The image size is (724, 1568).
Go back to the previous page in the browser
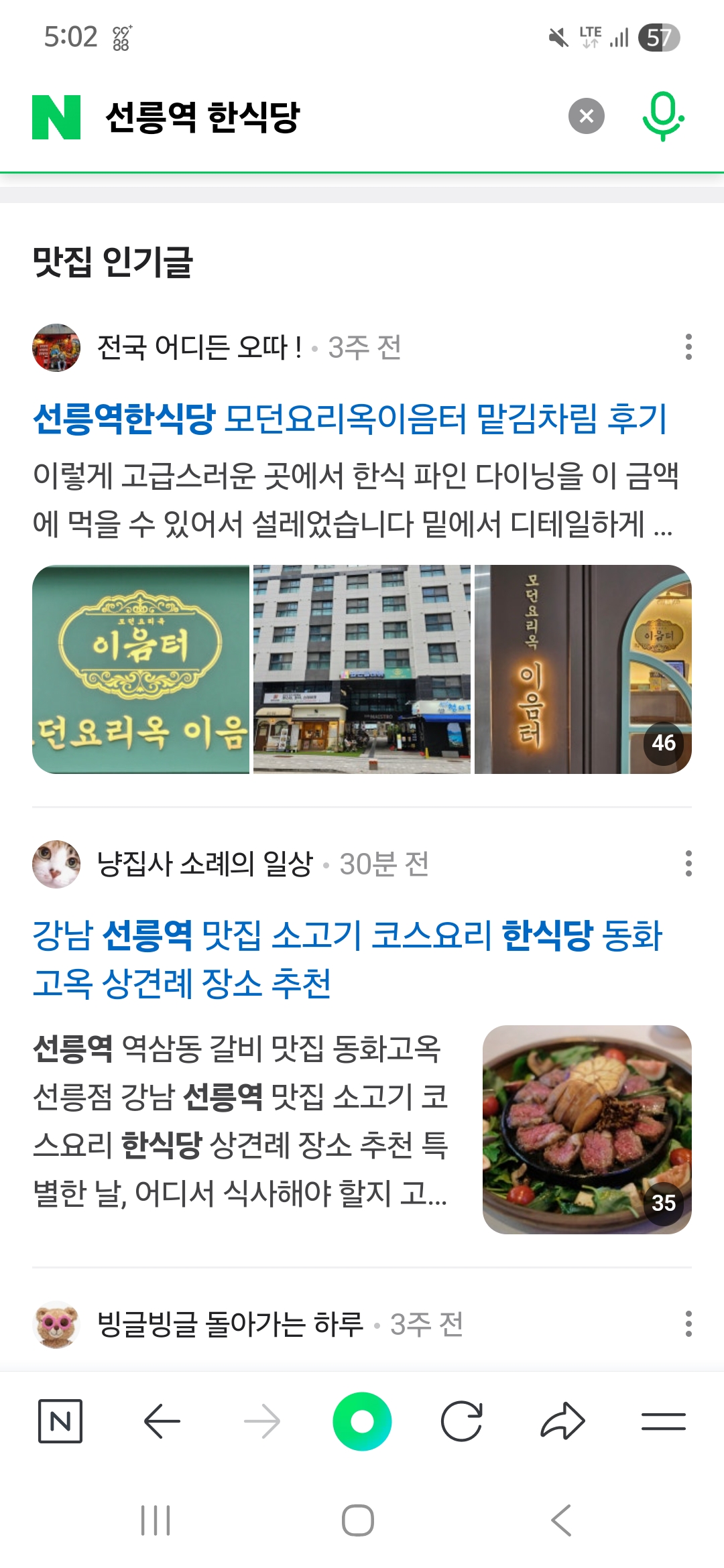tap(162, 1421)
